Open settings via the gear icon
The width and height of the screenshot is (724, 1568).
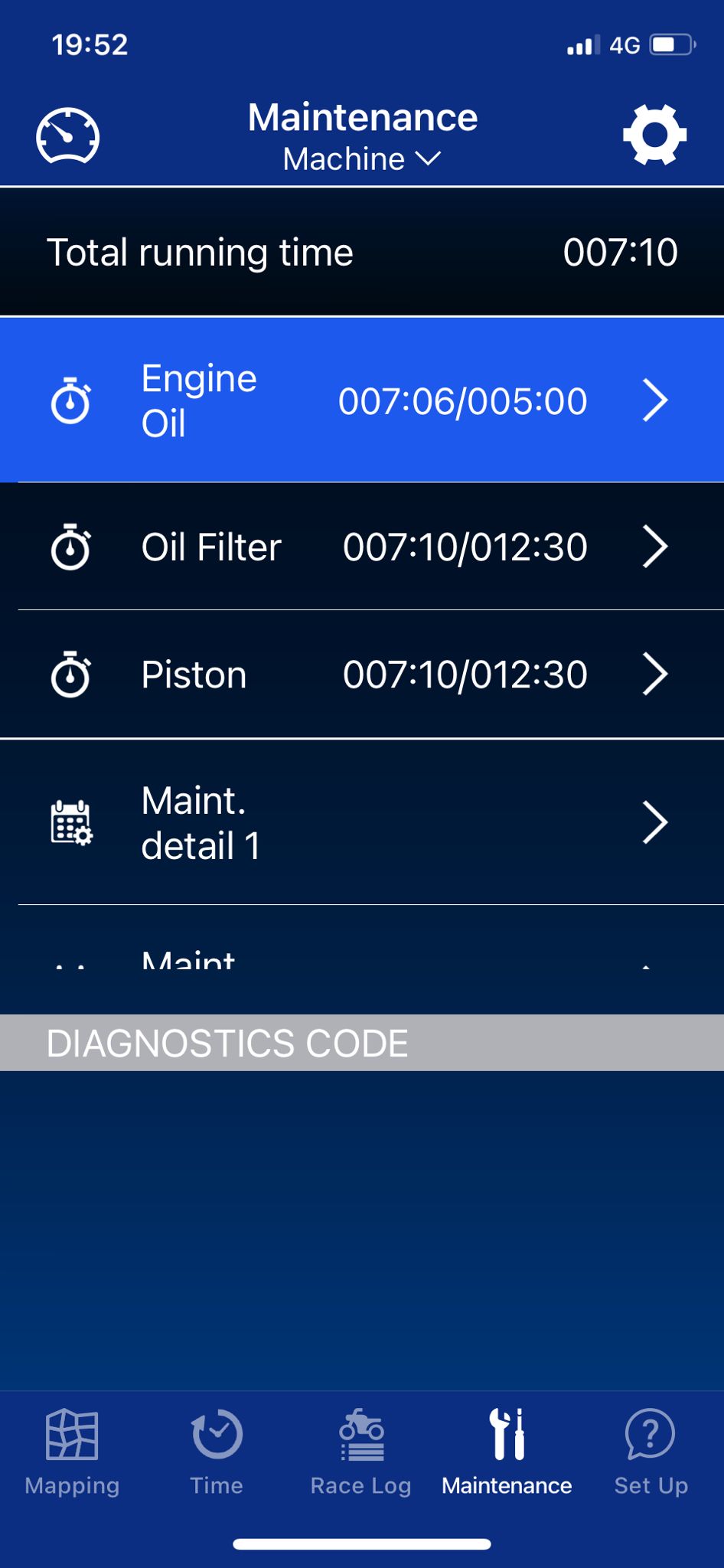(654, 135)
